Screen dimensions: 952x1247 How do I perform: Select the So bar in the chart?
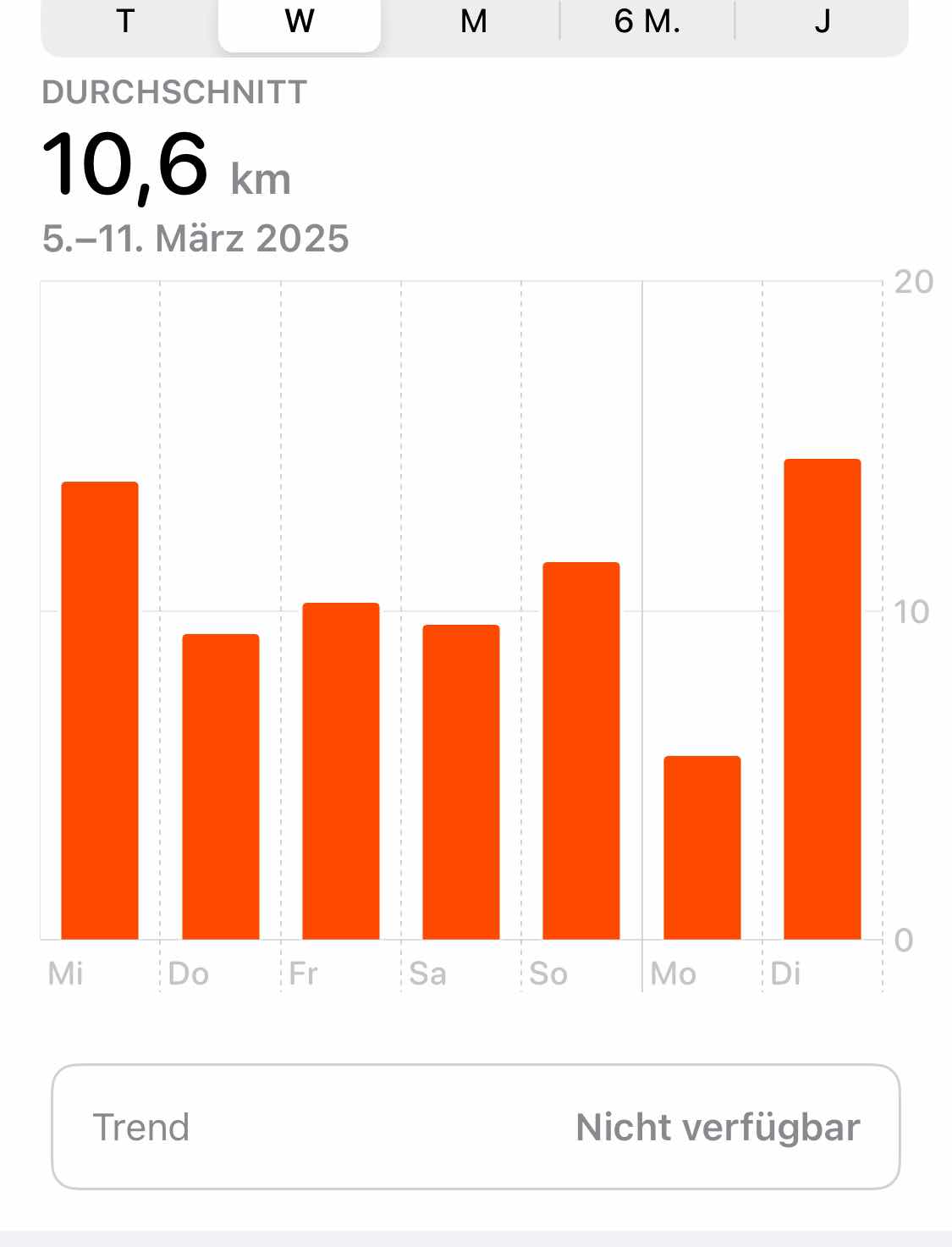581,750
